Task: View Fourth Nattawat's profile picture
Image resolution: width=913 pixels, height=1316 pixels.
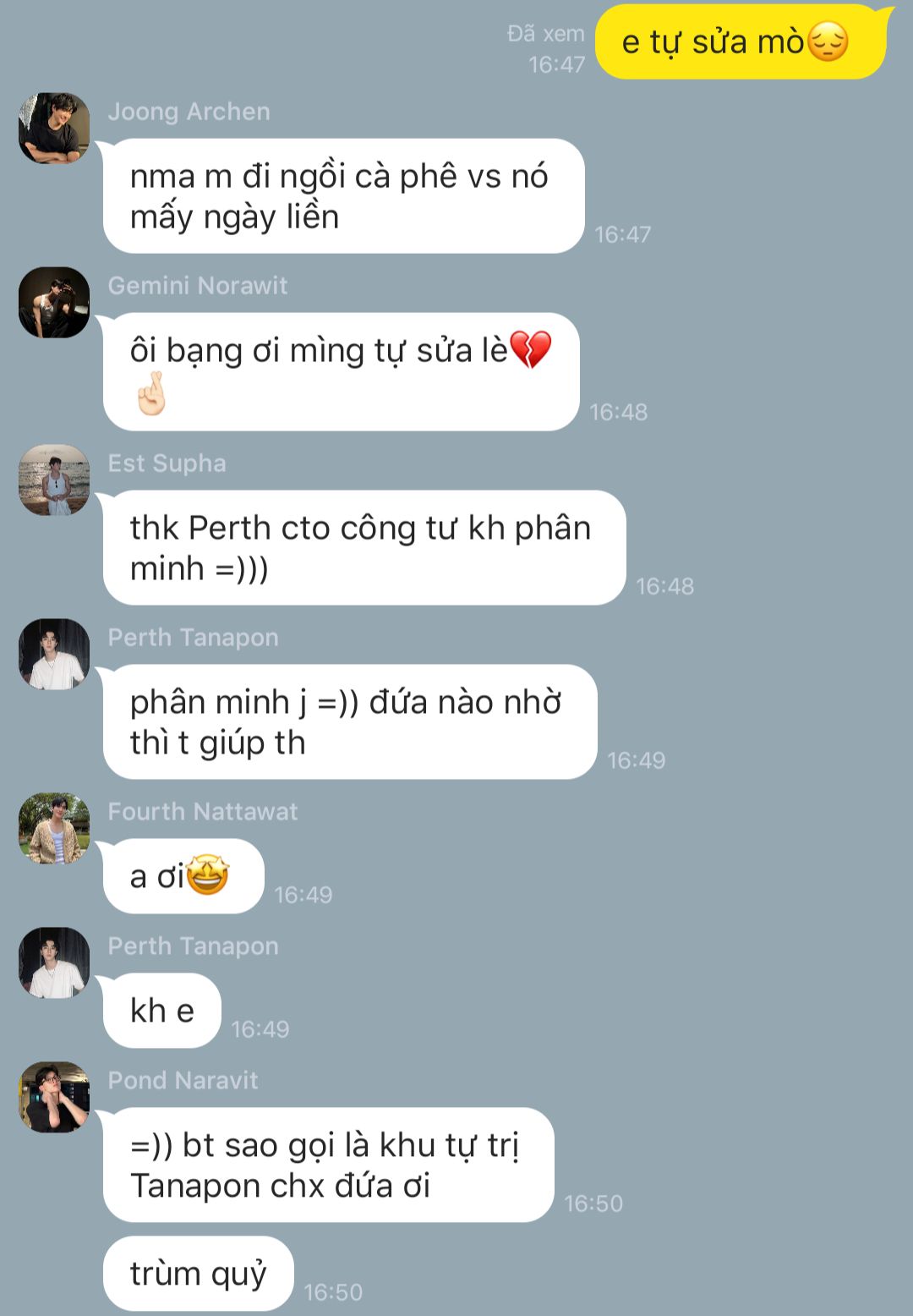Action: tap(54, 829)
